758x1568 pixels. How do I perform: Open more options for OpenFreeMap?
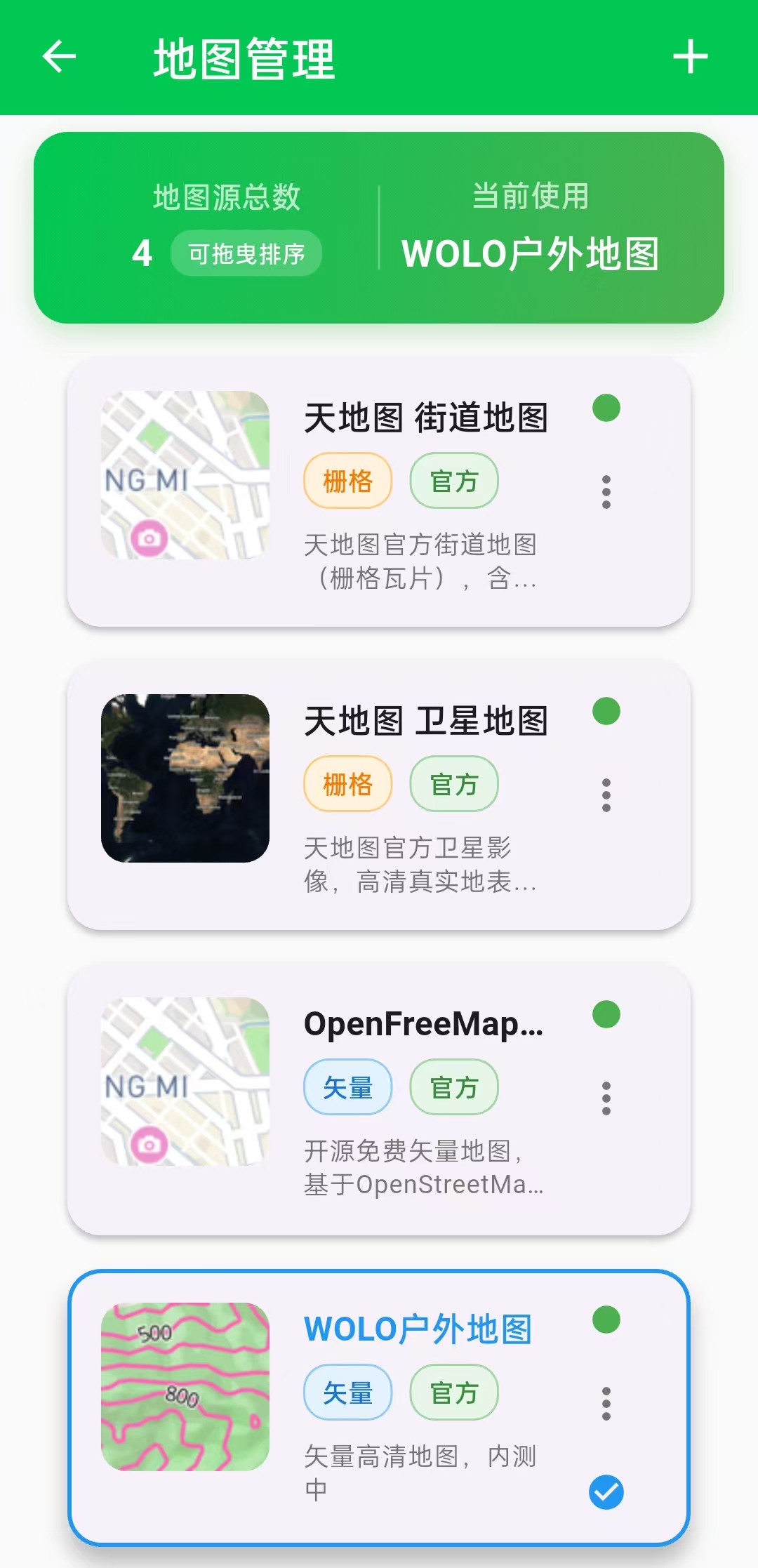pos(606,1098)
